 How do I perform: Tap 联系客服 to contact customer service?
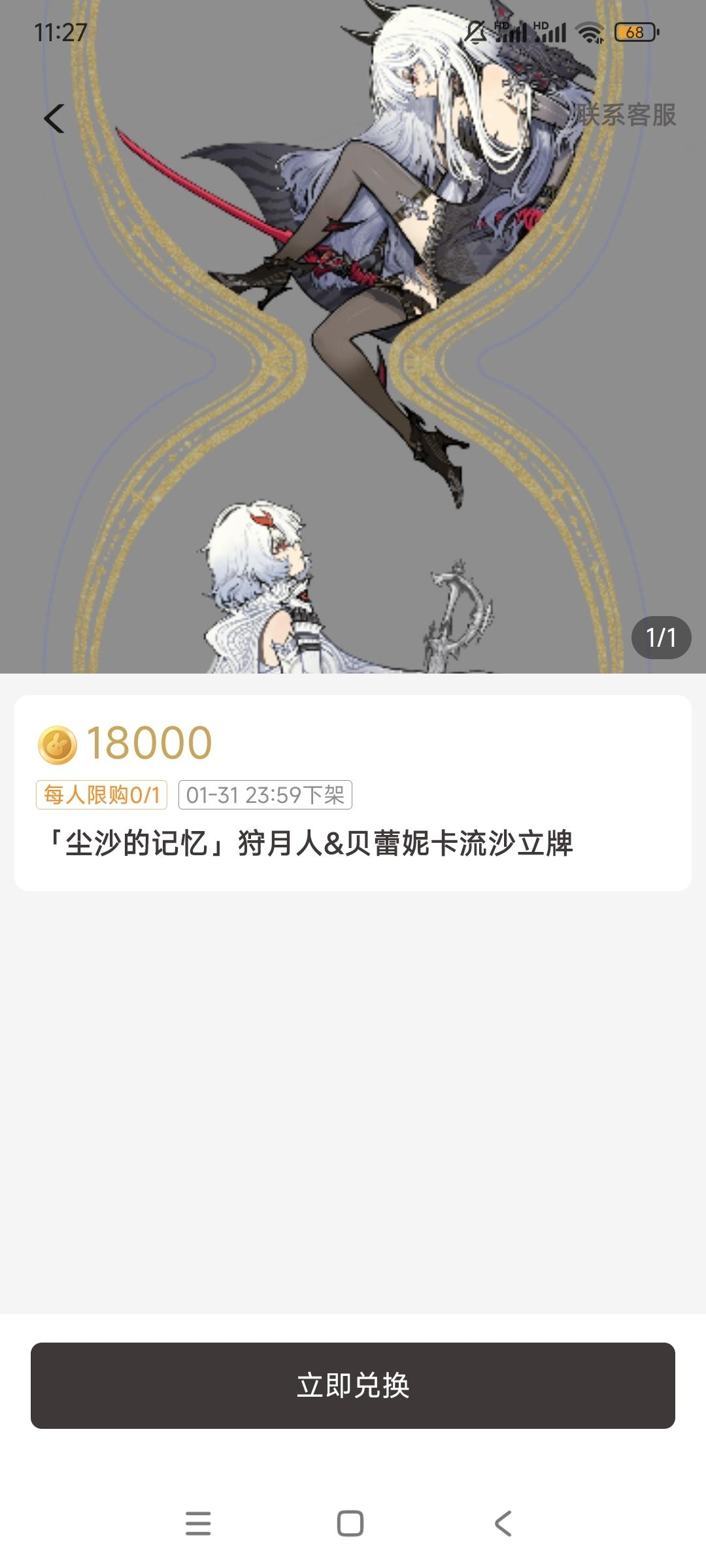tap(625, 115)
